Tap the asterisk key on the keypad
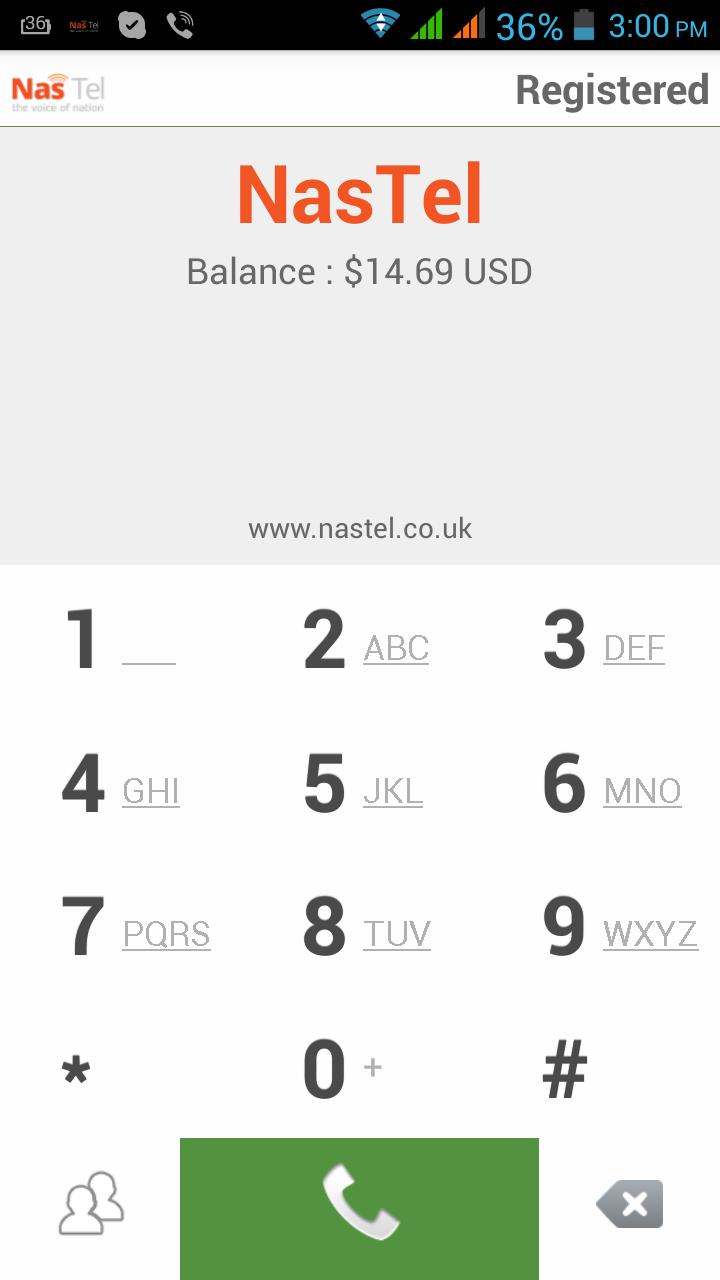720x1280 pixels. click(x=75, y=1069)
